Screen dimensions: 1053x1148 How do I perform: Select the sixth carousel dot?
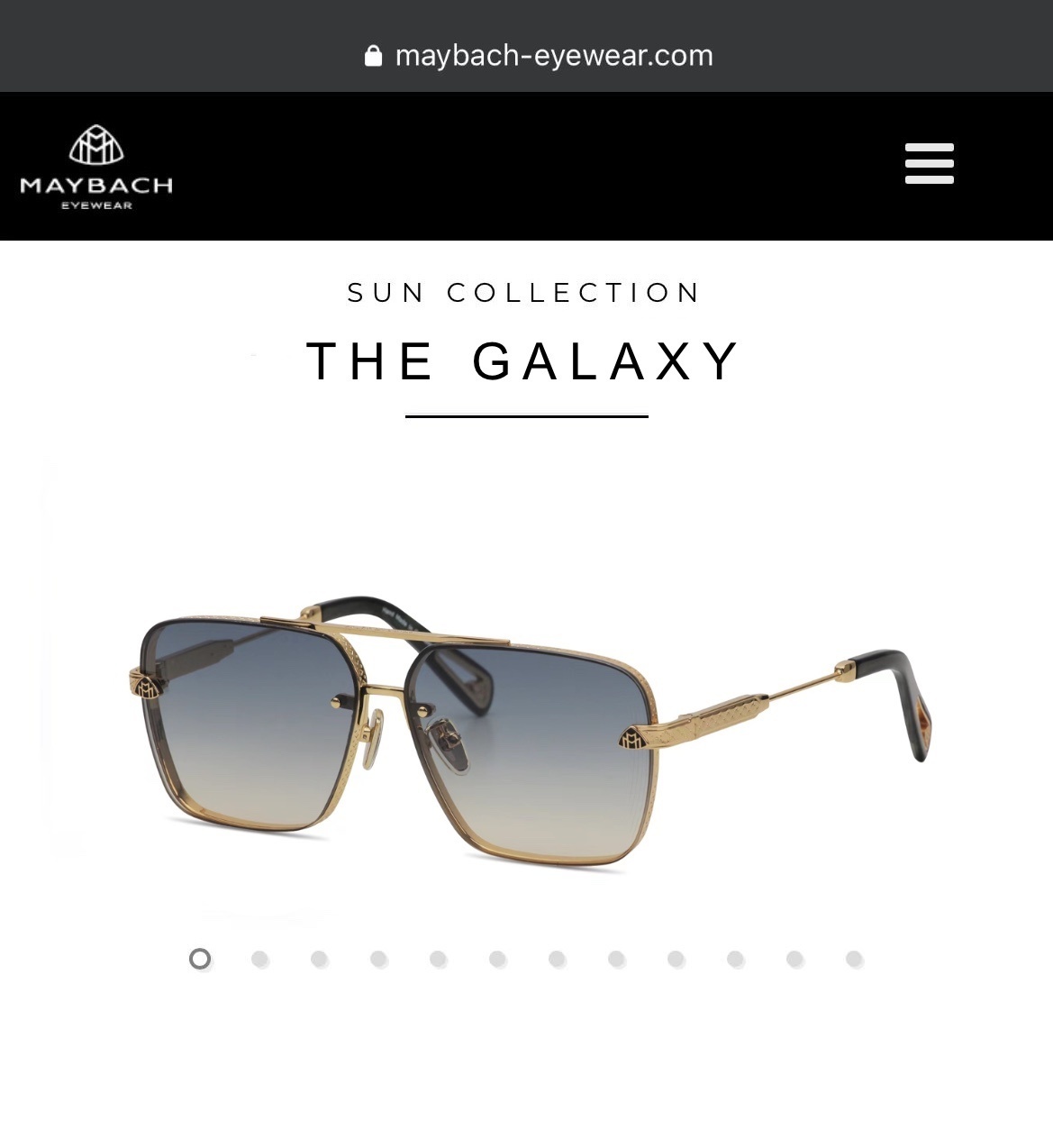[x=497, y=959]
